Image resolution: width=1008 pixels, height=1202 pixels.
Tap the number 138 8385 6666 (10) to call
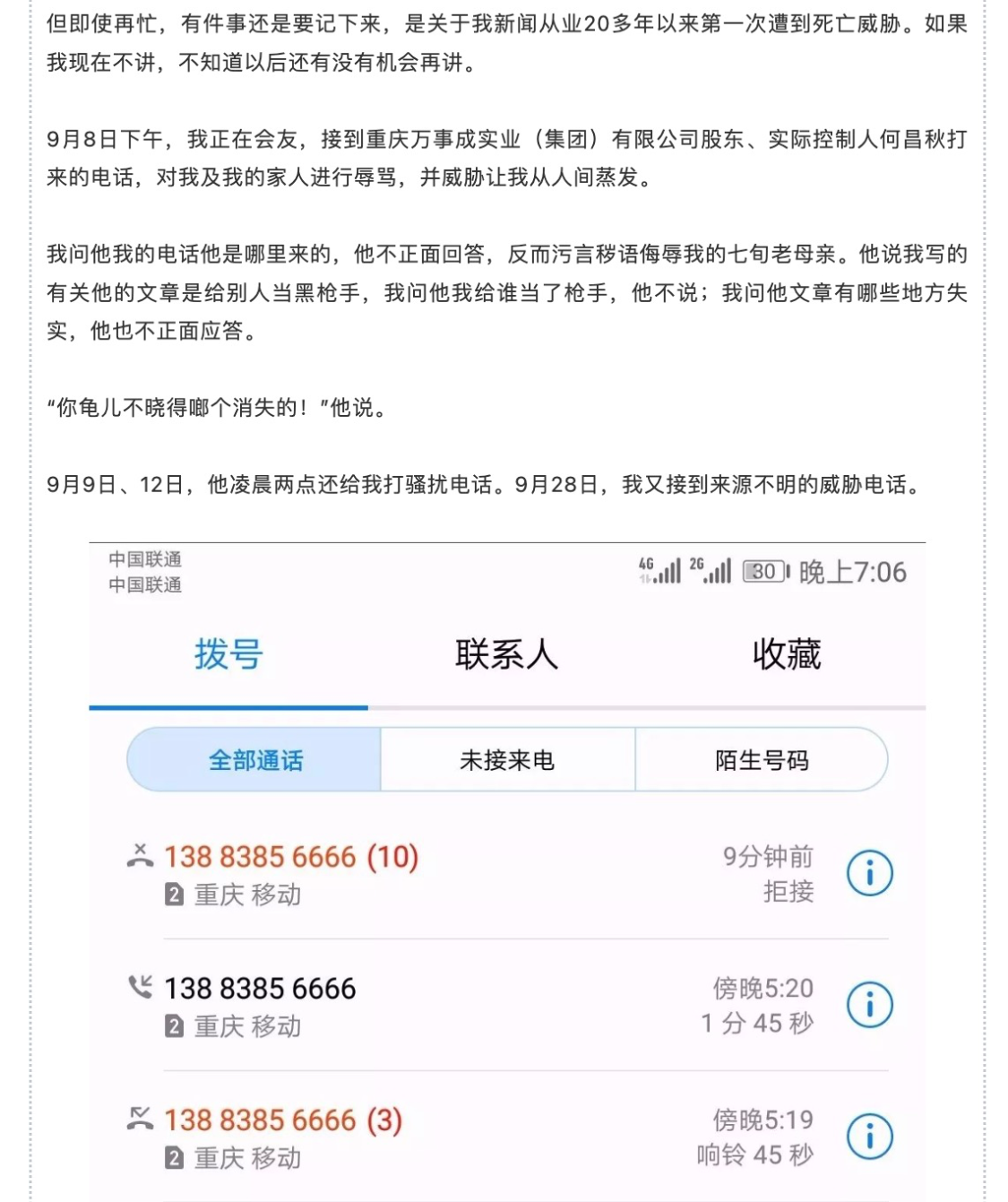pyautogui.click(x=289, y=857)
